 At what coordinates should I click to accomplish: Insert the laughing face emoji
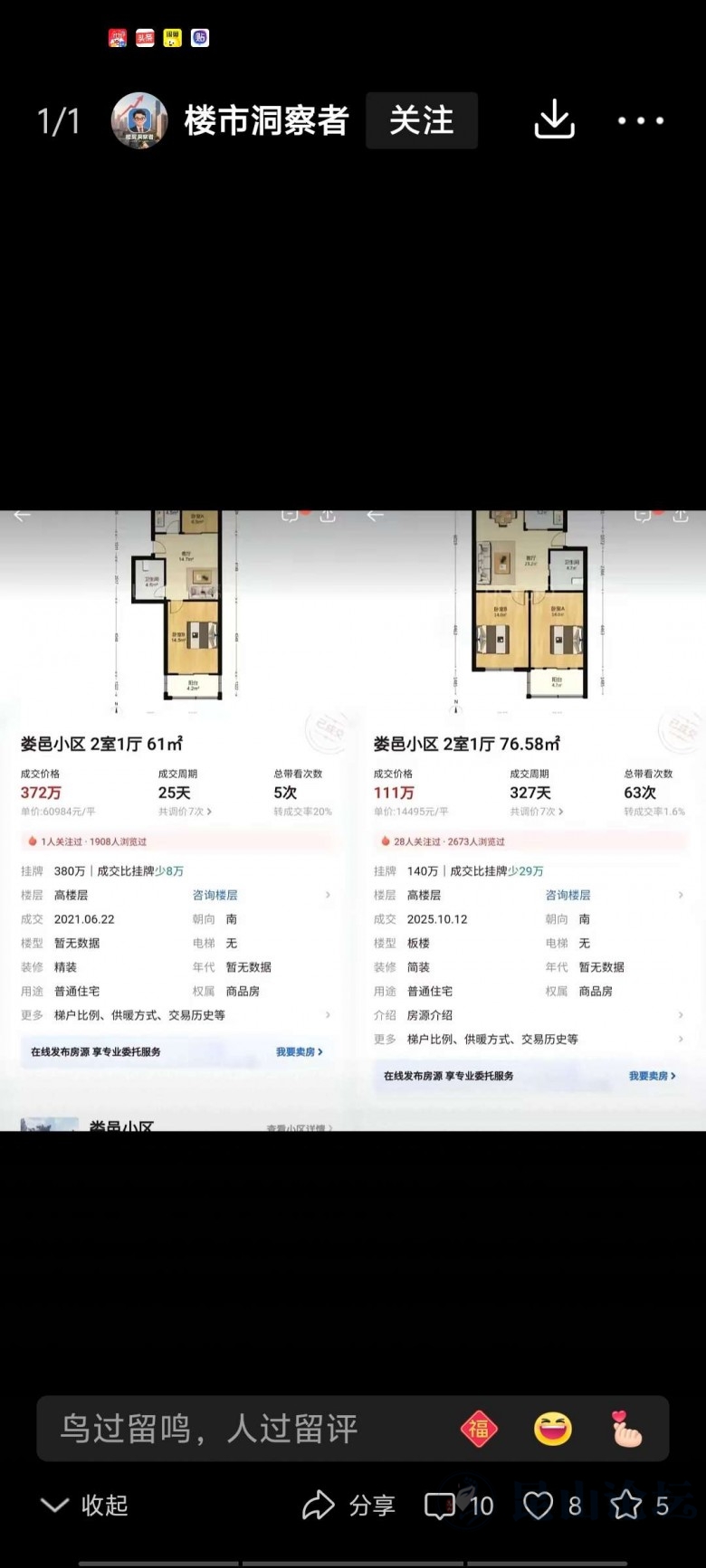(x=552, y=1429)
